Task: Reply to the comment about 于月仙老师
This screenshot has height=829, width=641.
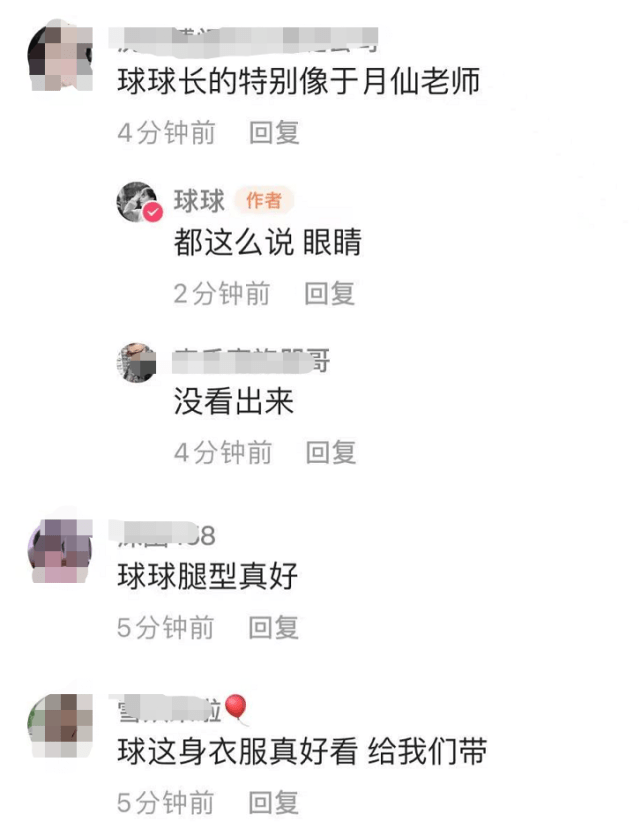Action: tap(274, 133)
